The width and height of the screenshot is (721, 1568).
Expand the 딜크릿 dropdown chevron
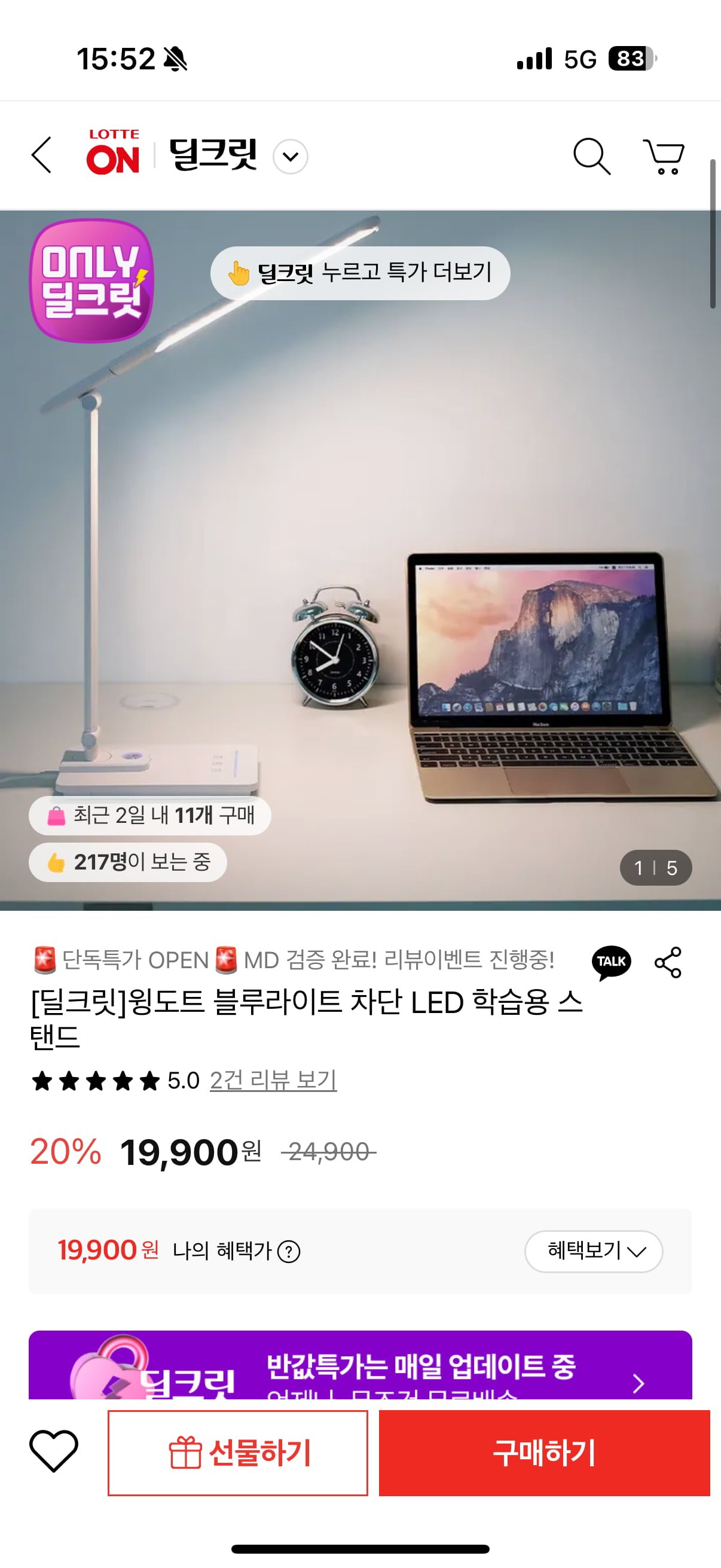(290, 157)
